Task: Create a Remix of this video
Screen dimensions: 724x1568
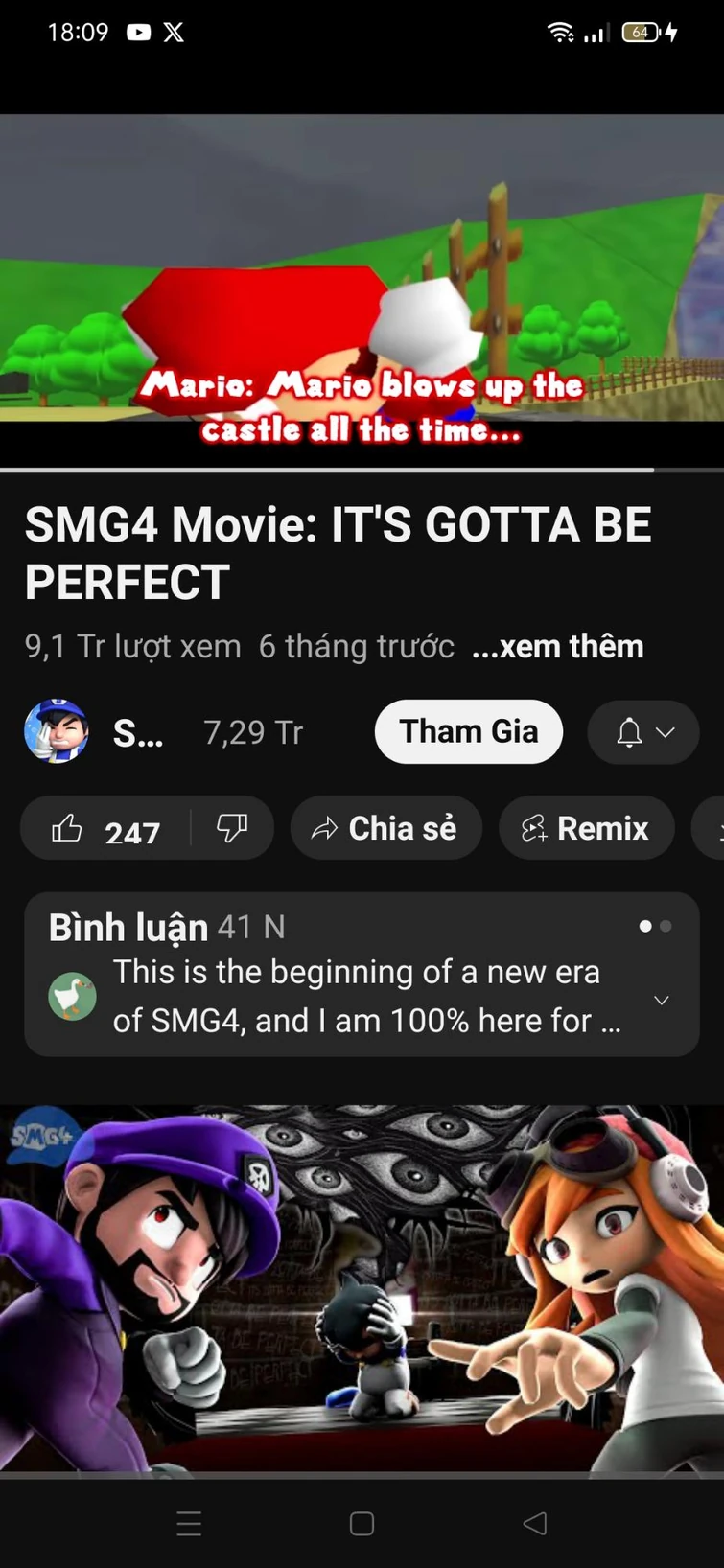Action: pos(586,828)
